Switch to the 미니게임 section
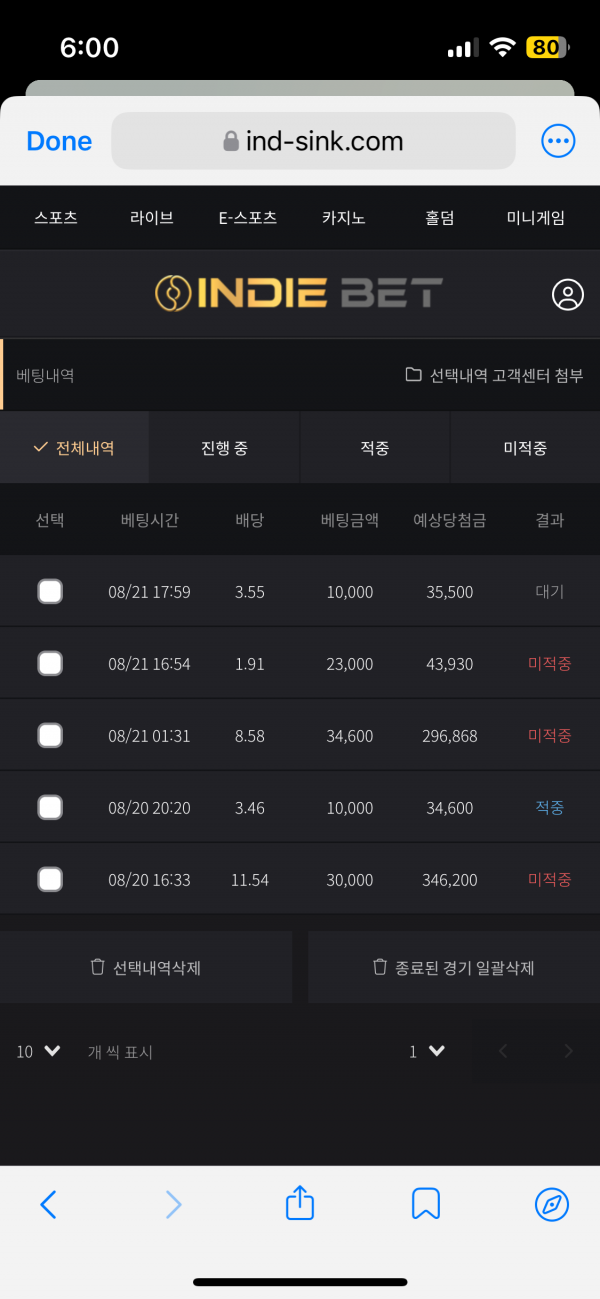600x1299 pixels. (536, 217)
